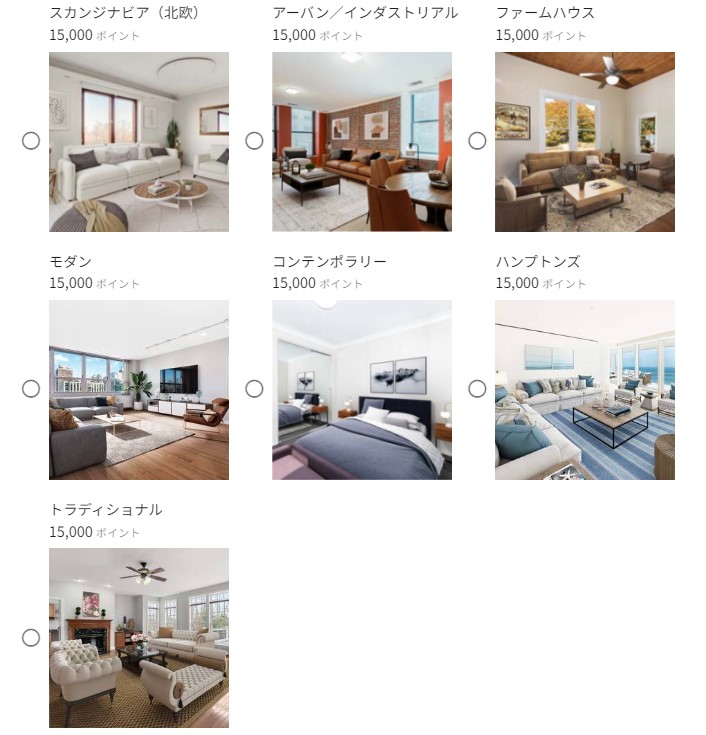Open the コンテンポラリー bedroom image

pyautogui.click(x=362, y=390)
